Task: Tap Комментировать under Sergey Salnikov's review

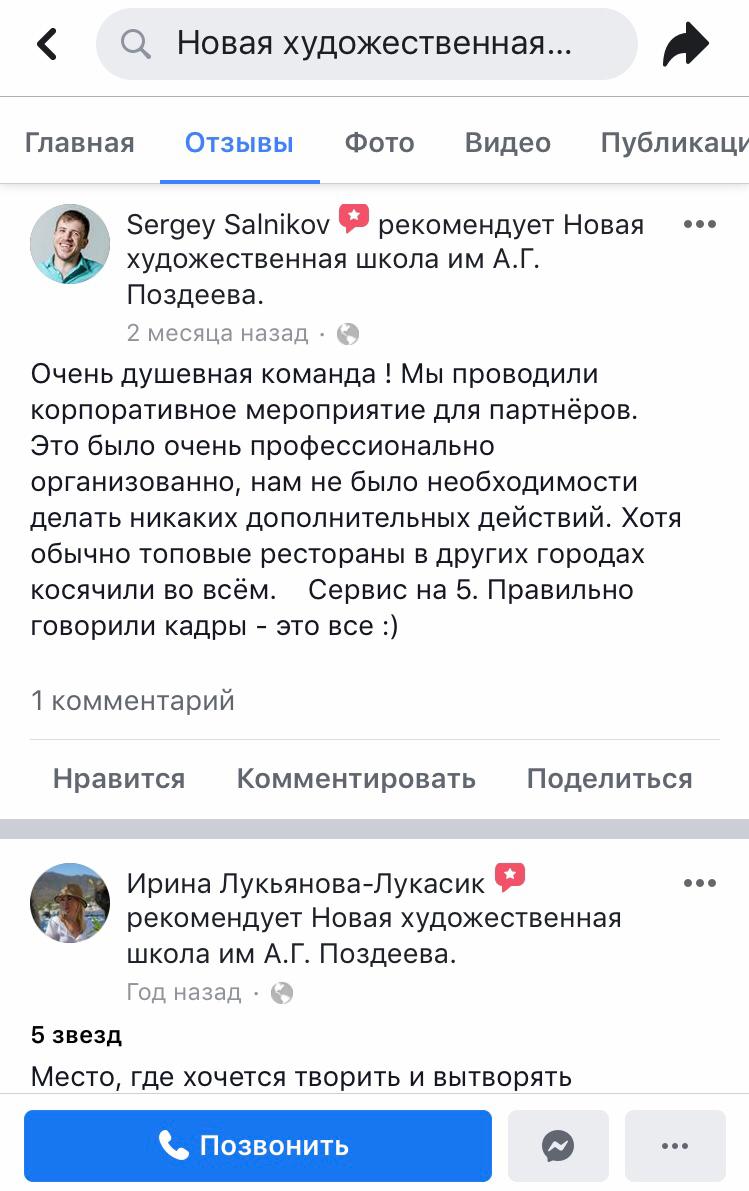Action: coord(356,779)
